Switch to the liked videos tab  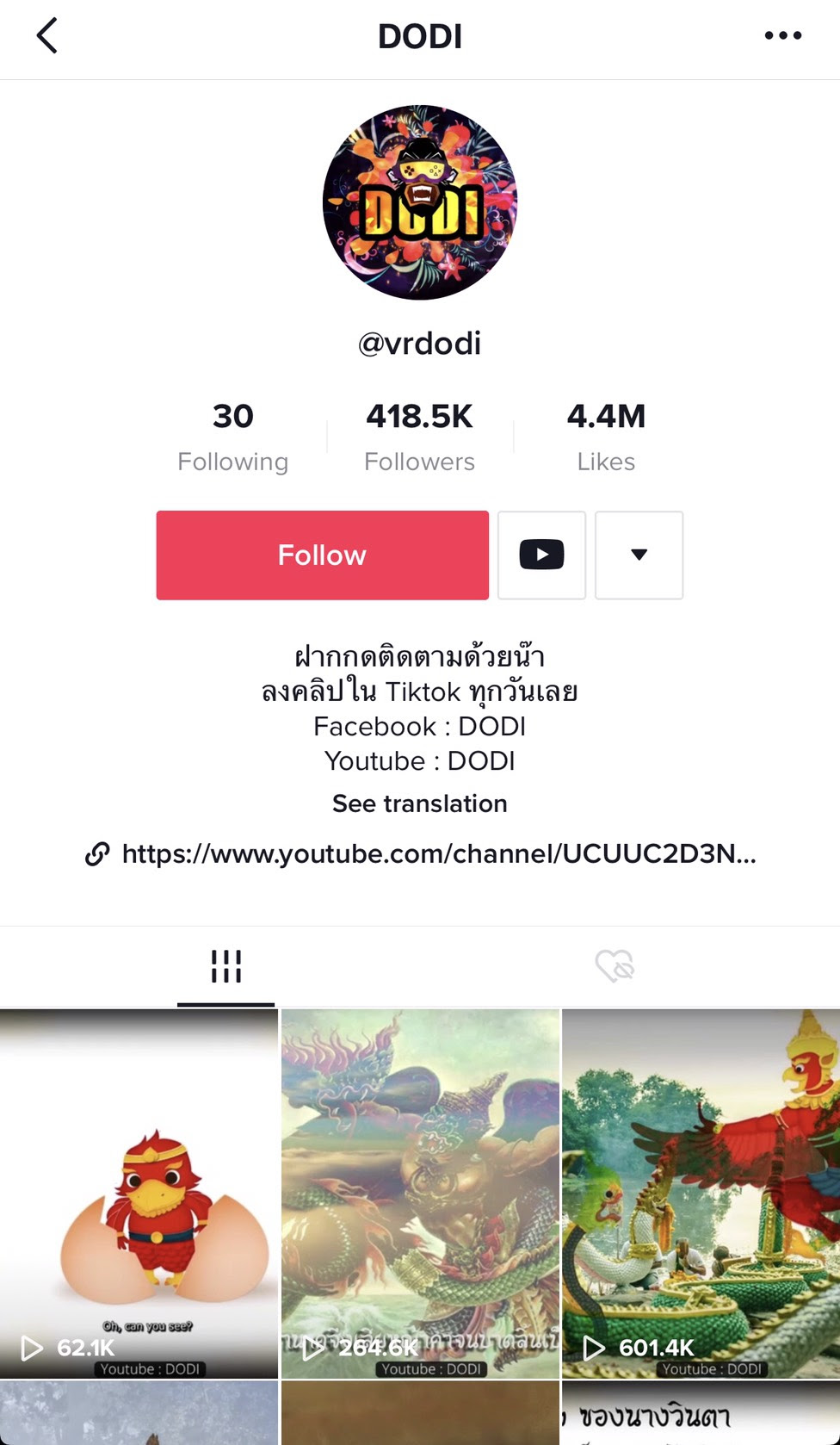[x=615, y=966]
